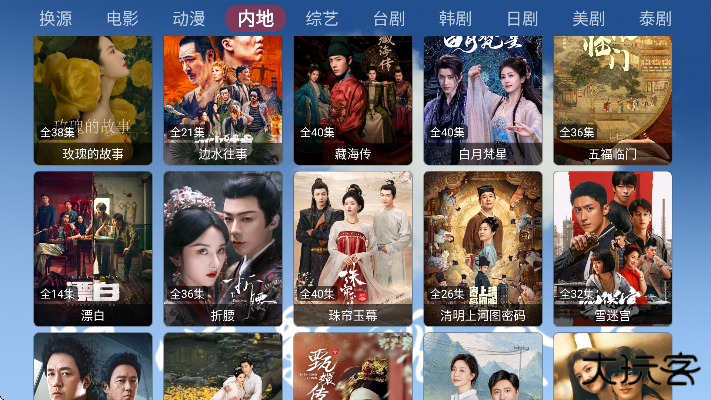
Task: Switch to the 动漫 tab
Action: (x=188, y=18)
